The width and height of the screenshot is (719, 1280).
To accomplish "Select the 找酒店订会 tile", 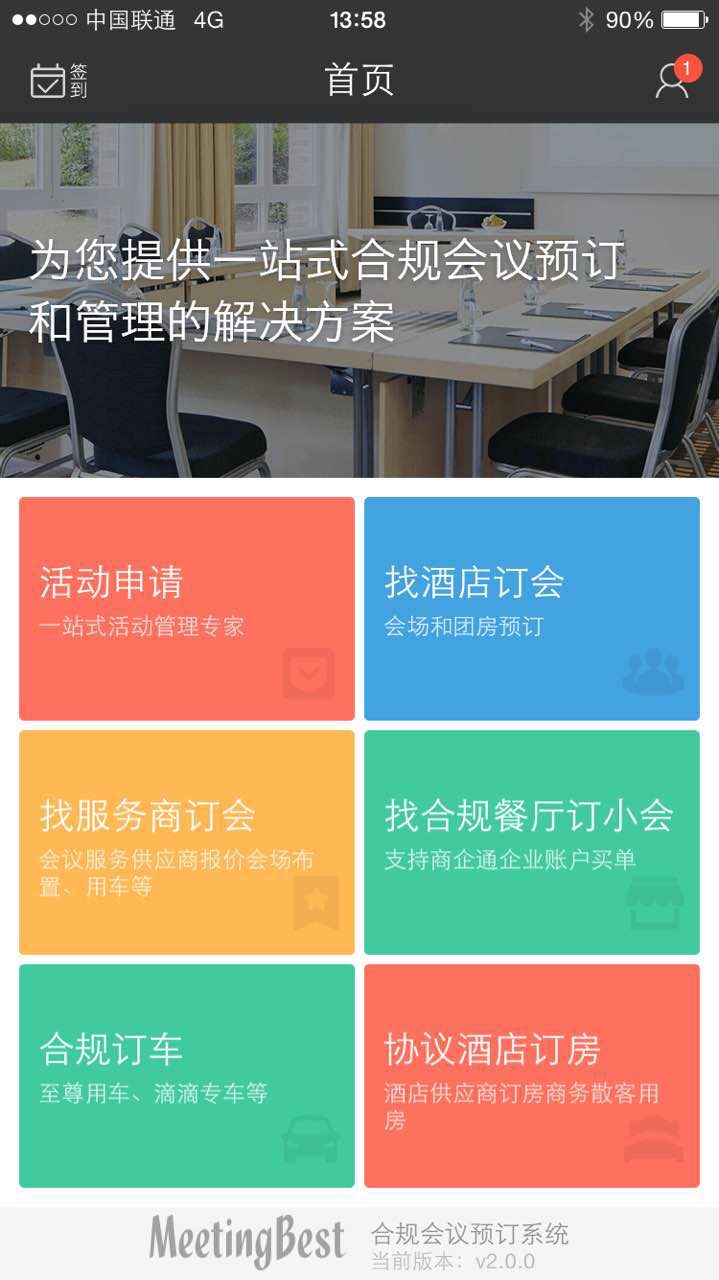I will (x=531, y=608).
